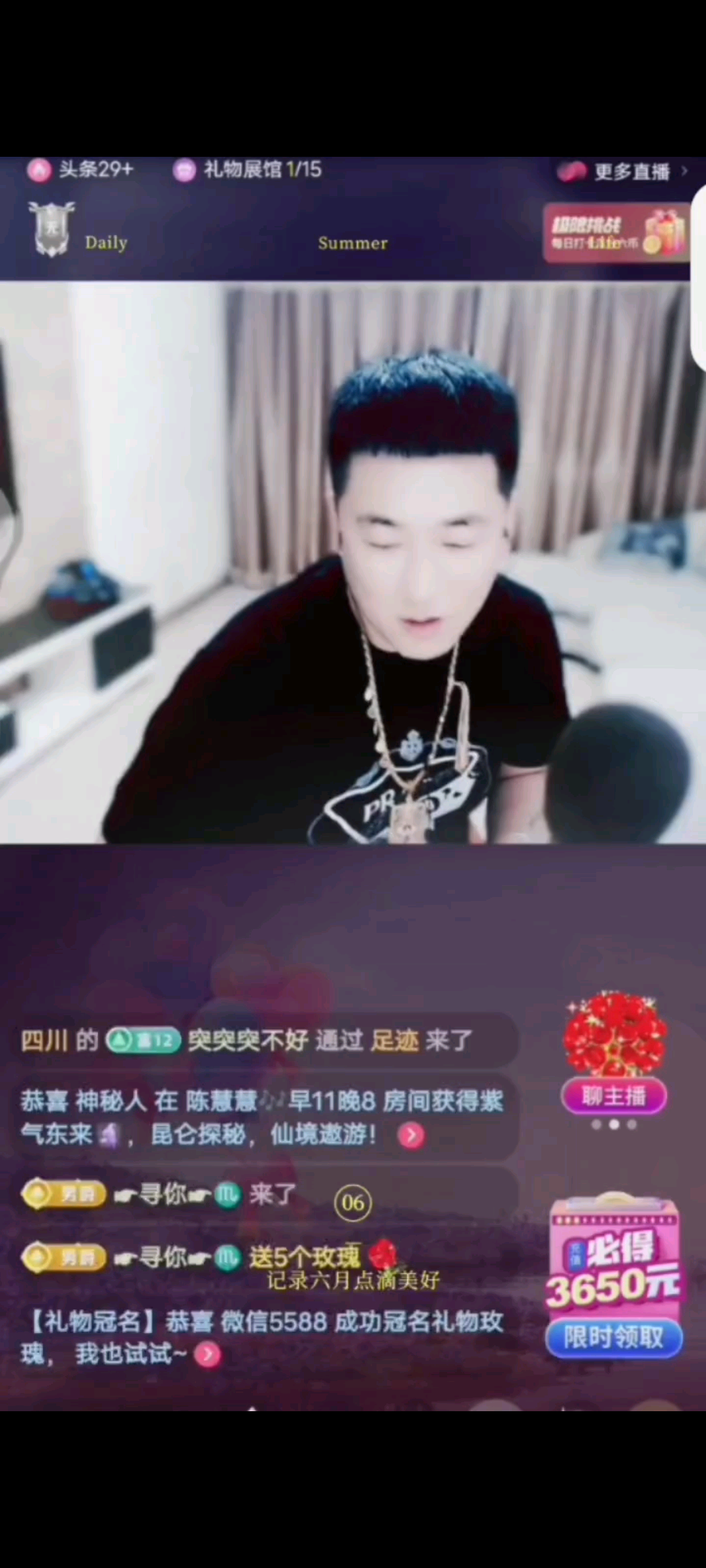Image resolution: width=706 pixels, height=1568 pixels.
Task: Open the 头条29+ headlines entry
Action: (81, 170)
